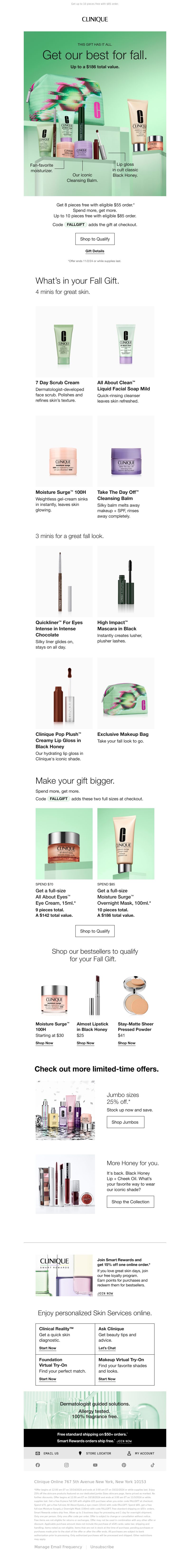Tap the Shop Jumbos button
190x1568 pixels.
point(125,1122)
